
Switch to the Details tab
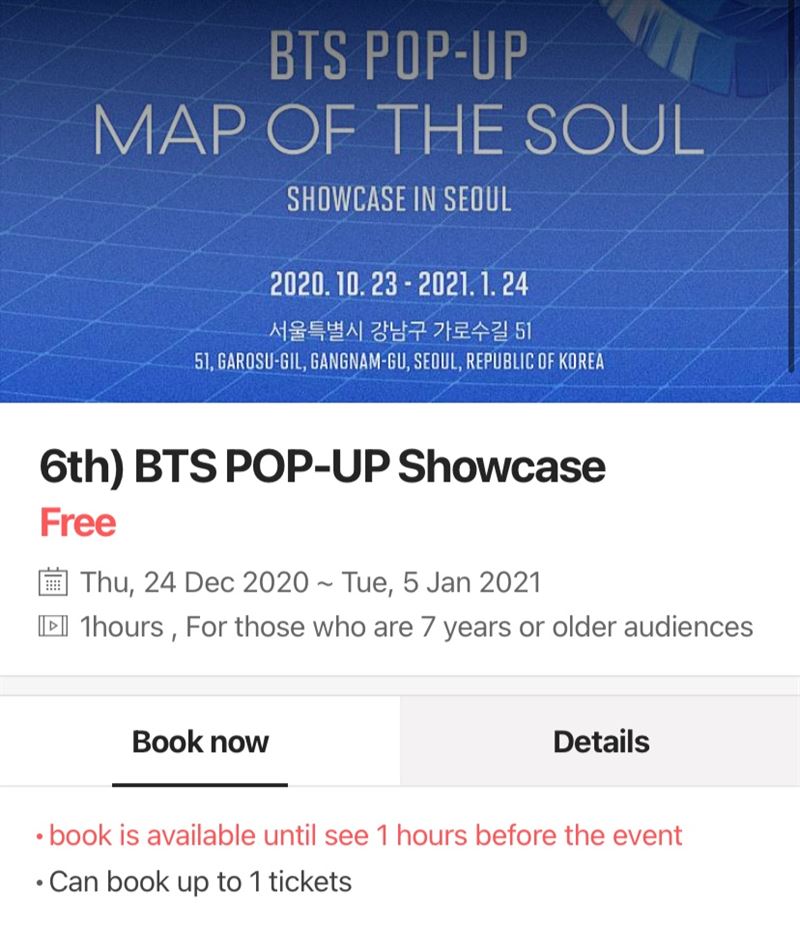601,742
